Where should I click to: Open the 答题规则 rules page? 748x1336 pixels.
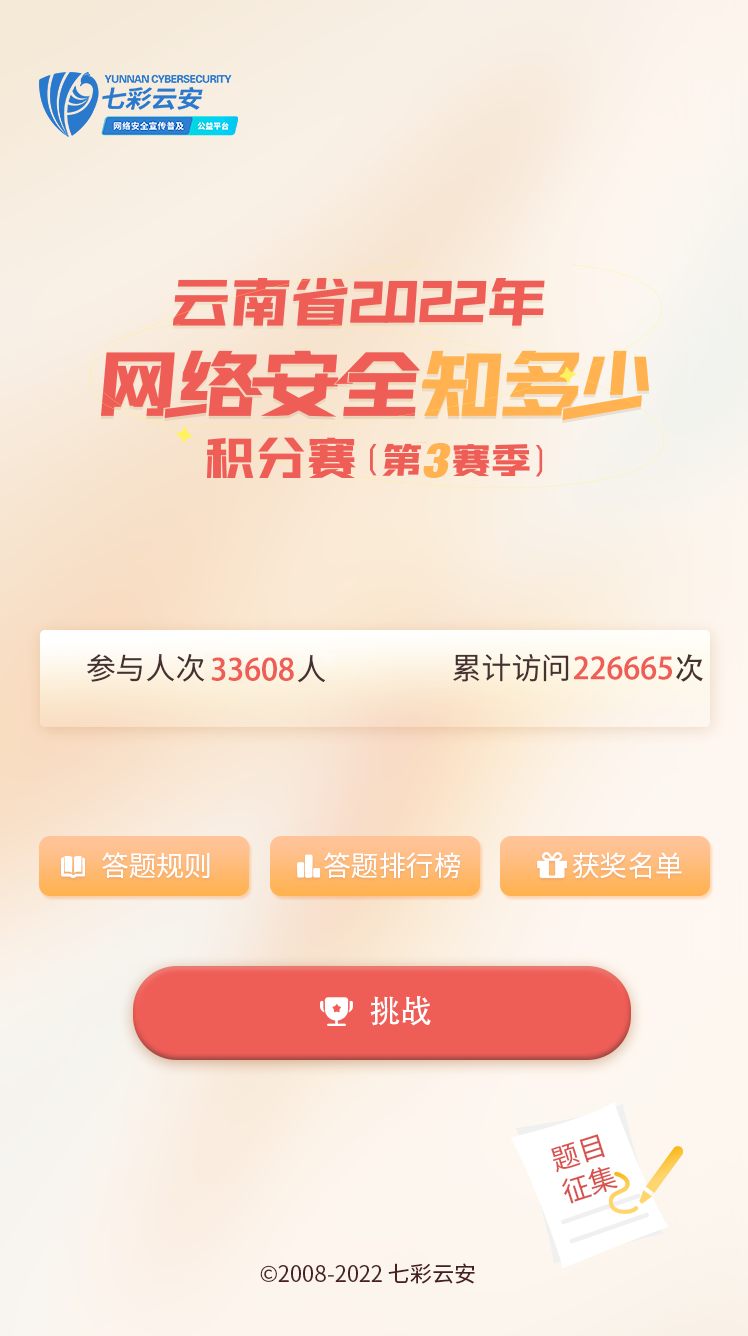(144, 866)
